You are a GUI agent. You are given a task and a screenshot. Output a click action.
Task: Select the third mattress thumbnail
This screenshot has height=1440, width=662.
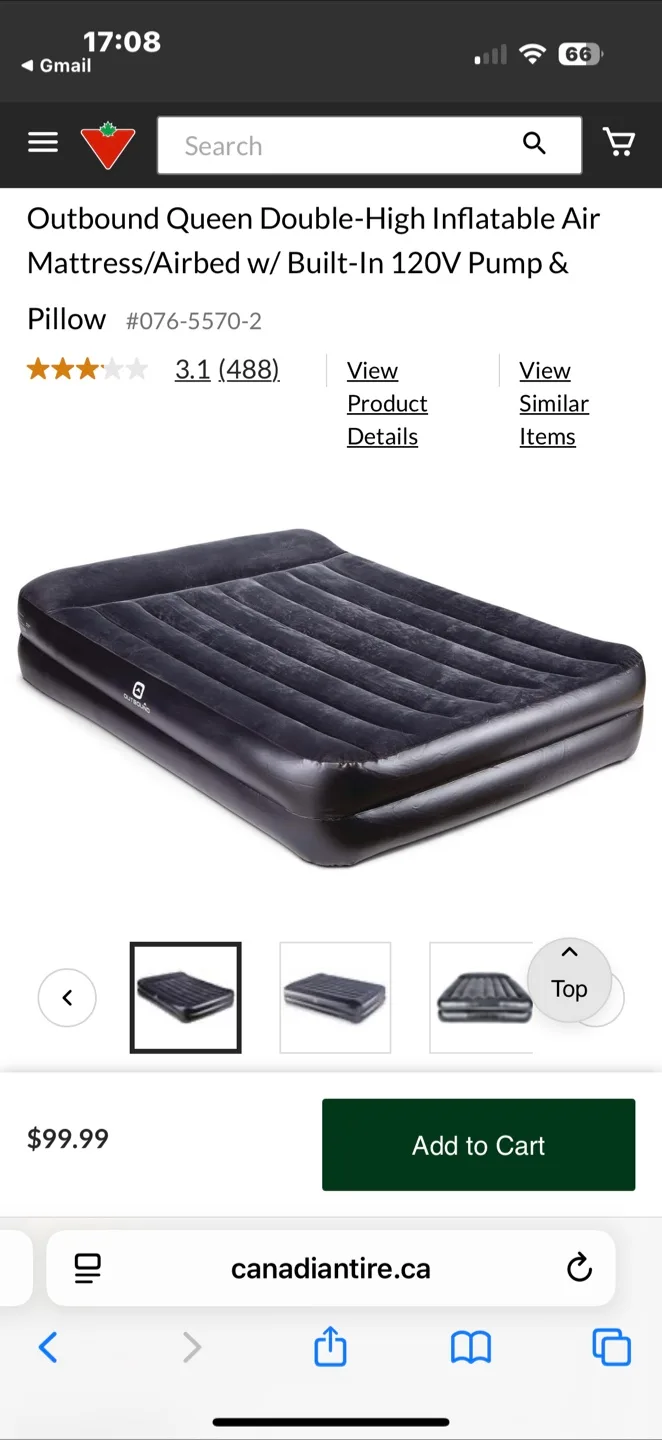pos(482,997)
